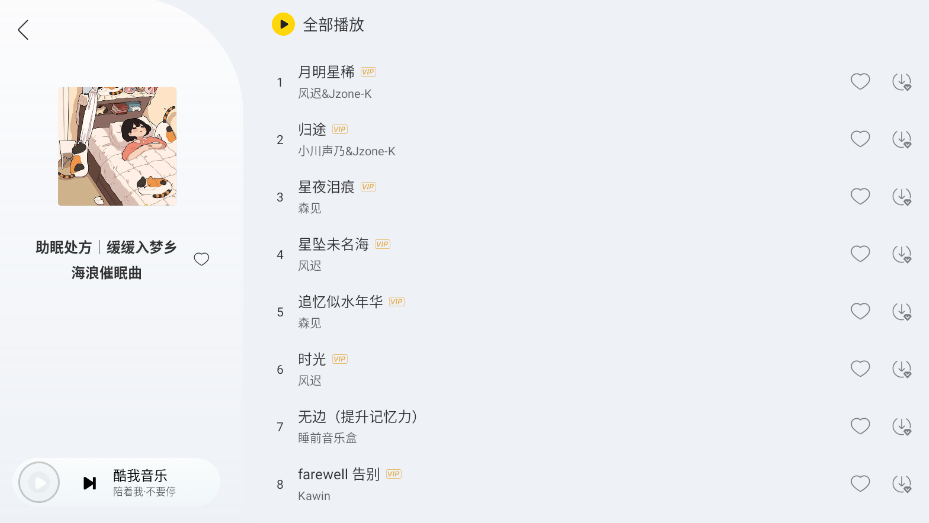Play the song 星坠未名海
Image resolution: width=929 pixels, height=523 pixels.
(333, 244)
